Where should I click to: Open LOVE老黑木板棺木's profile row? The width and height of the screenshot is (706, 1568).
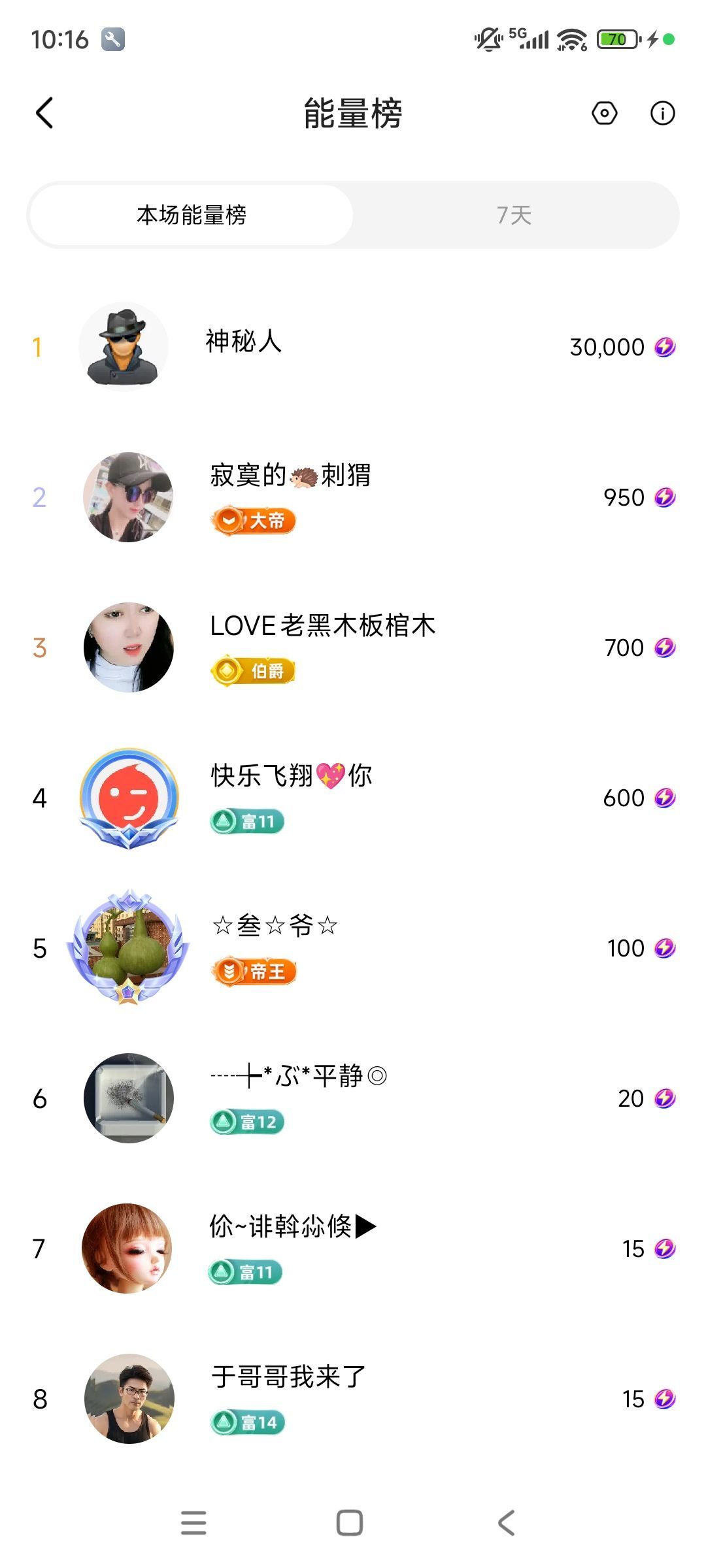(353, 647)
